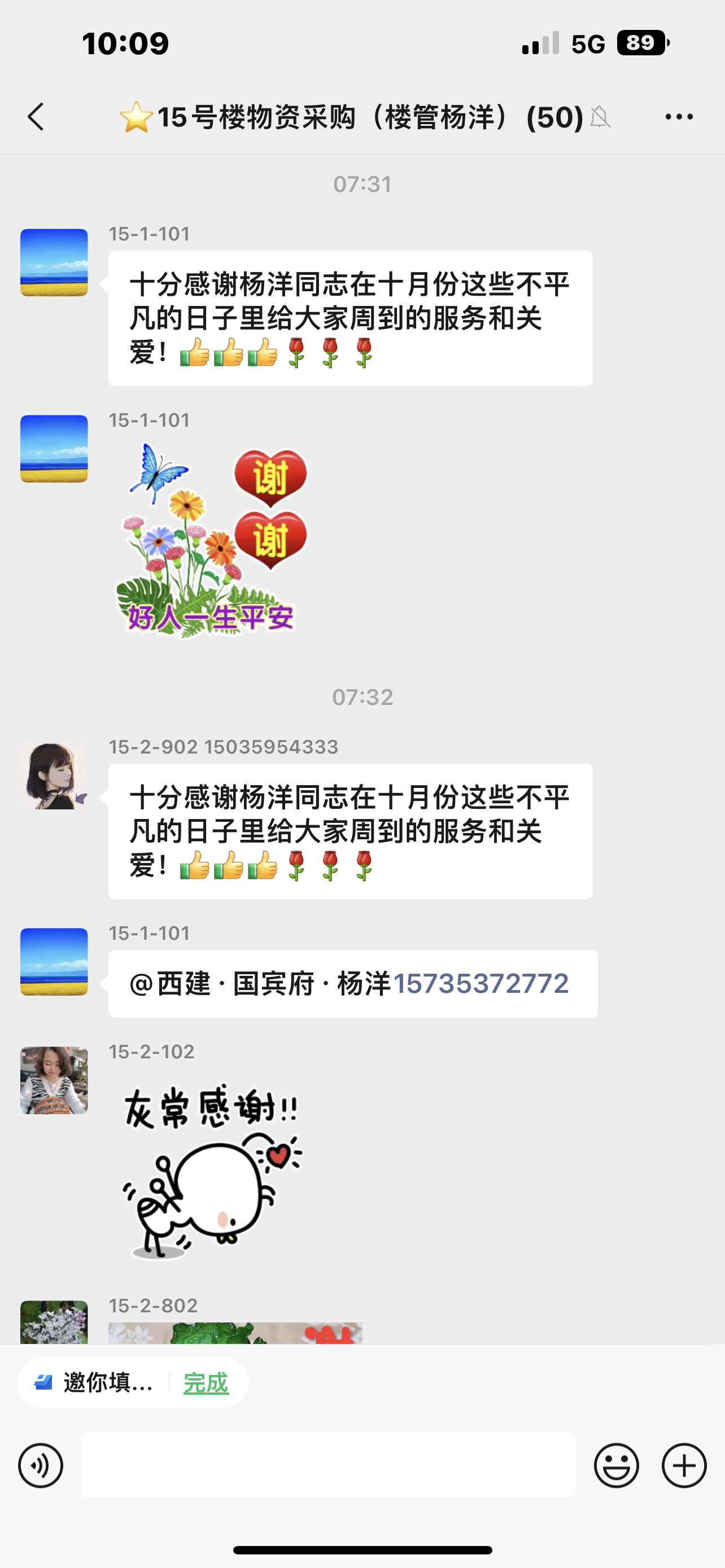Tap the 完成 link in the banner

pyautogui.click(x=206, y=1383)
